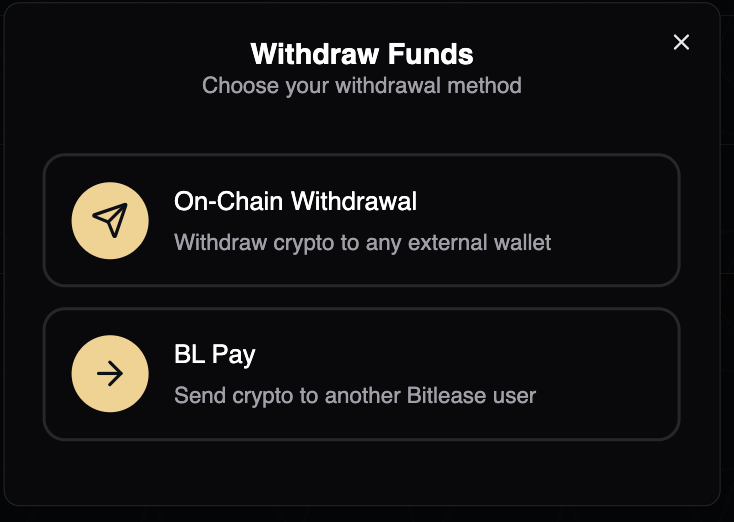Select On-Chain Withdrawal method

click(x=361, y=220)
